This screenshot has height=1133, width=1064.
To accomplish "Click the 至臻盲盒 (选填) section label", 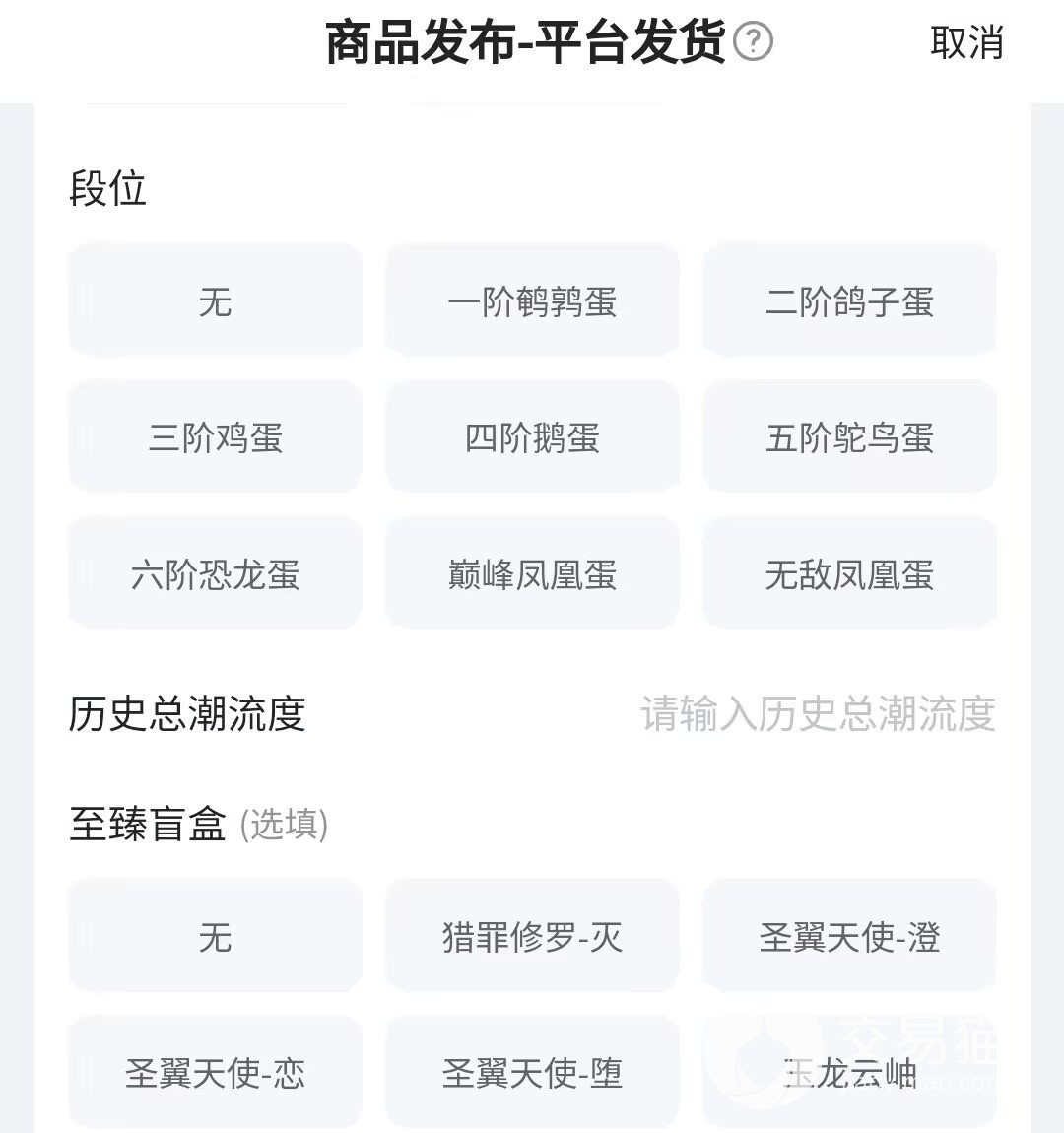I will coord(197,826).
